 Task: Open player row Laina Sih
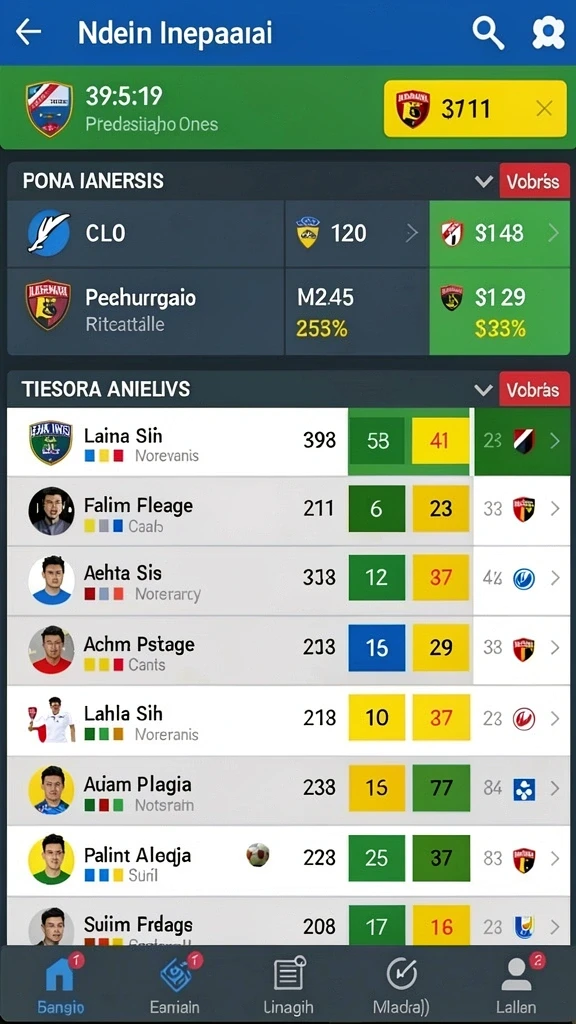pyautogui.click(x=288, y=441)
